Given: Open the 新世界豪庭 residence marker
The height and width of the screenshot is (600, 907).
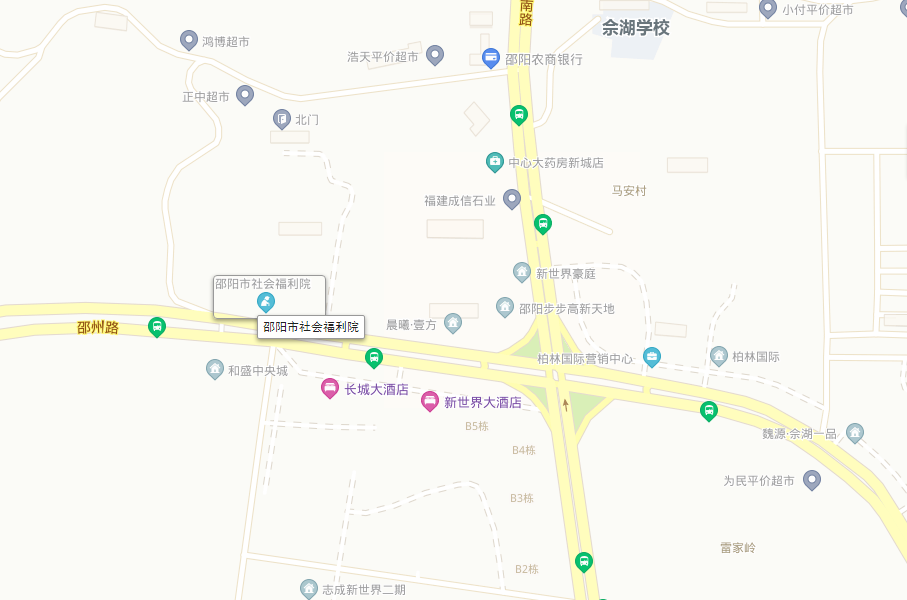Looking at the screenshot, I should tap(522, 272).
